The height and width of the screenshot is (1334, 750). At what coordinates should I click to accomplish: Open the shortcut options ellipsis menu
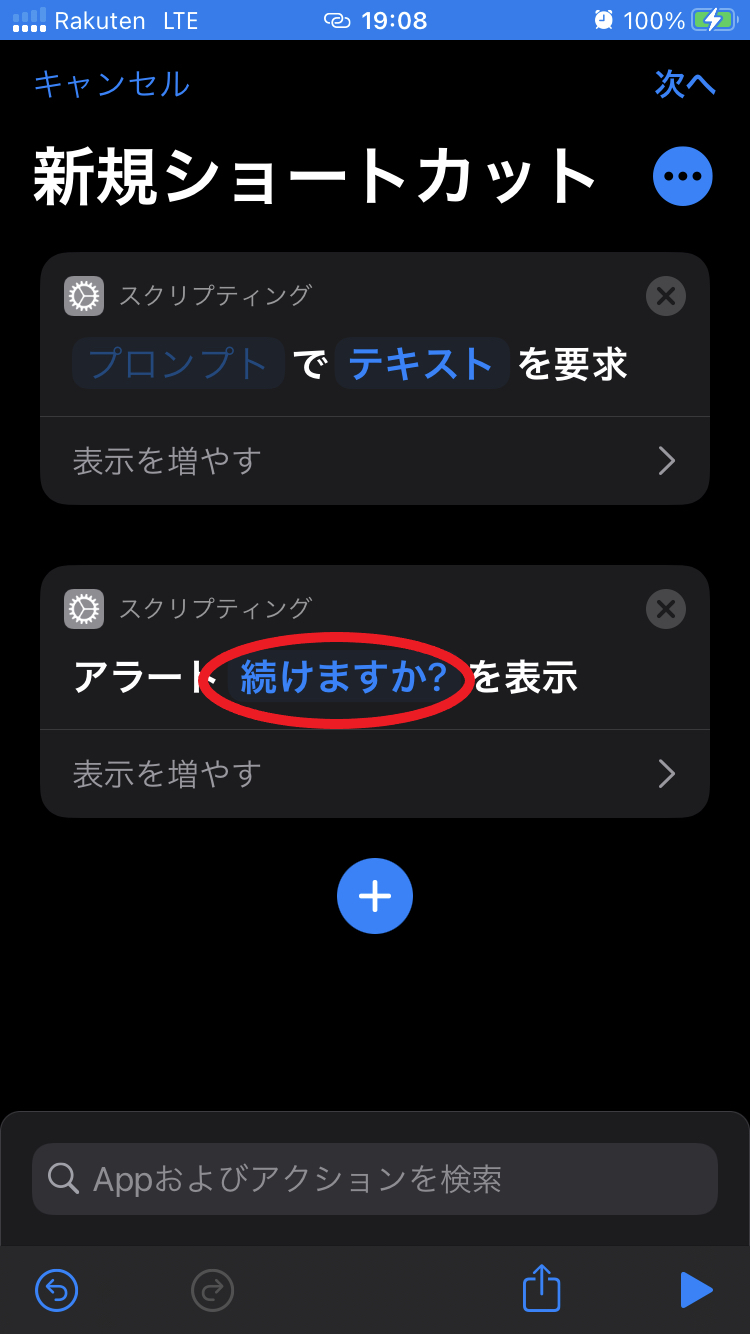coord(682,176)
